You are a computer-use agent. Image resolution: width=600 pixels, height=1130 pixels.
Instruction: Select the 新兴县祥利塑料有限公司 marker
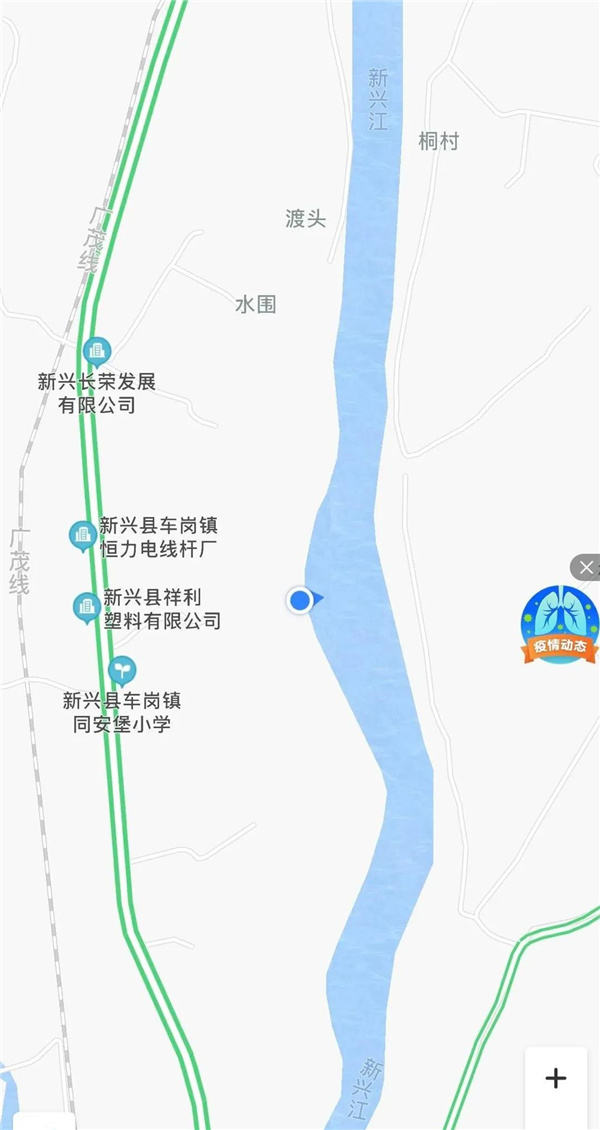87,607
